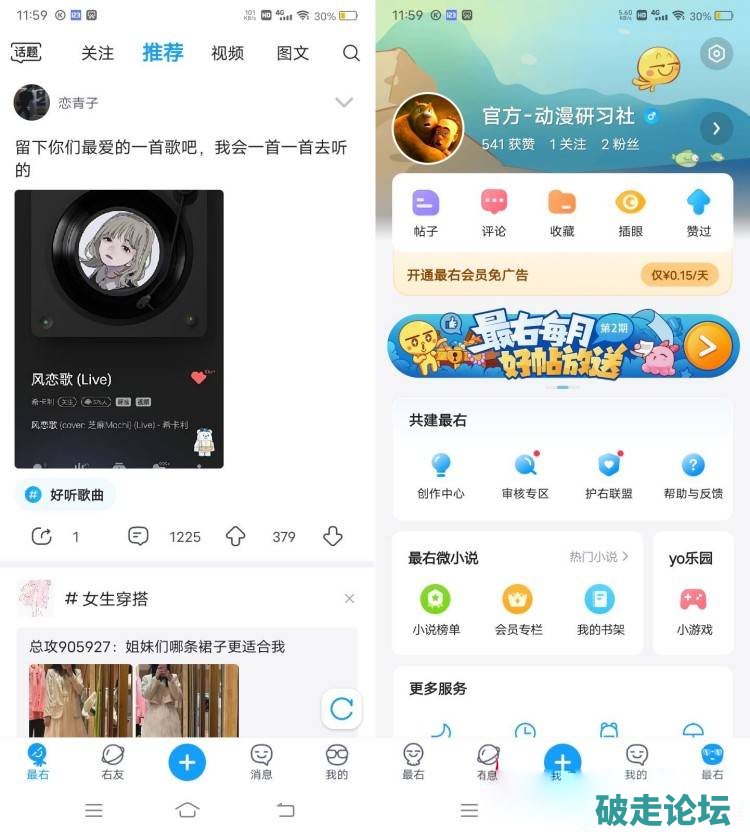The image size is (750, 832).
Task: Select the 图文 tab
Action: (293, 53)
